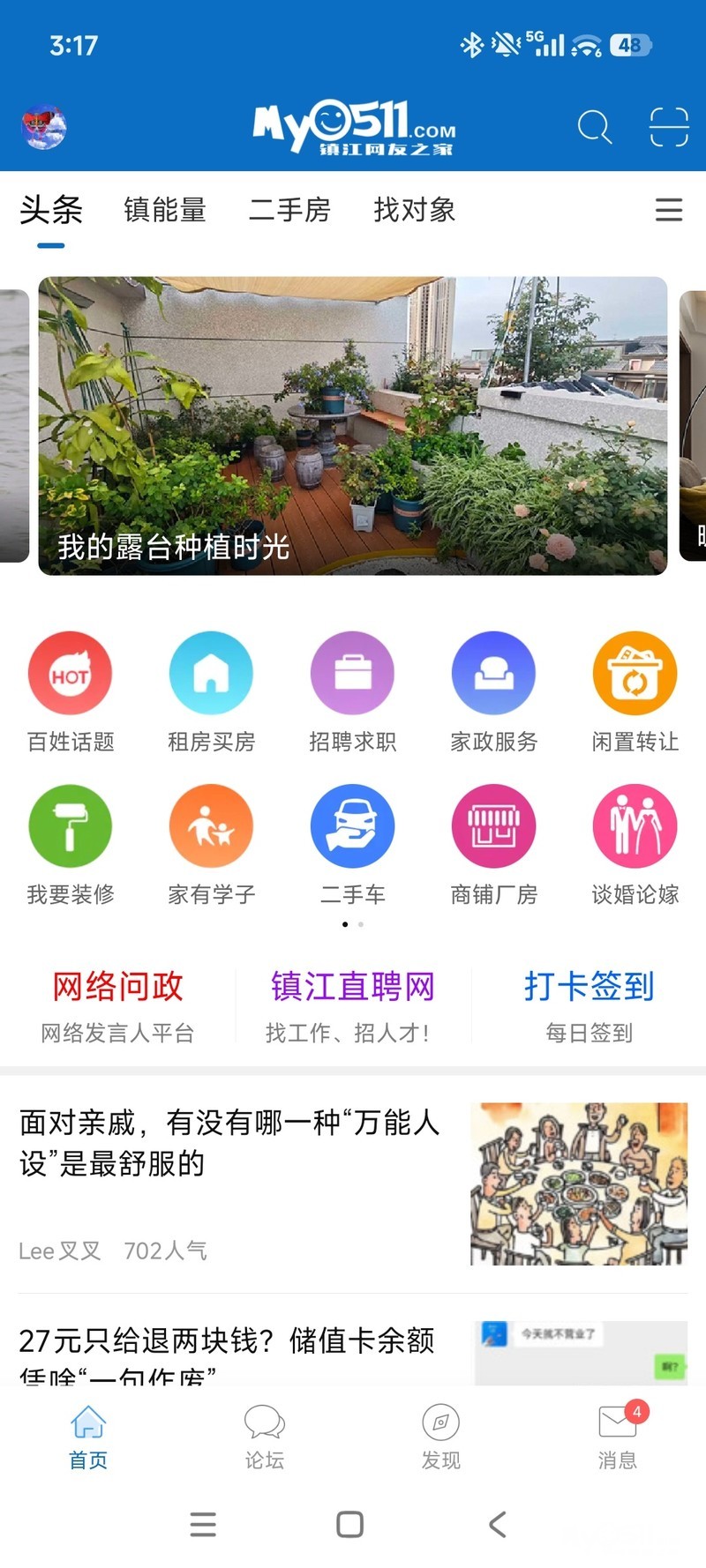
Task: Open 打卡签到 daily check-in
Action: [x=589, y=1005]
